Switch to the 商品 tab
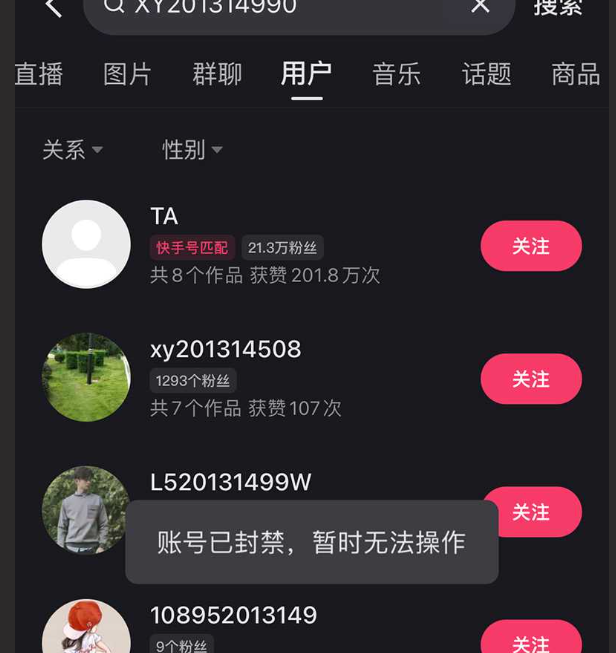This screenshot has height=653, width=616. (x=576, y=74)
